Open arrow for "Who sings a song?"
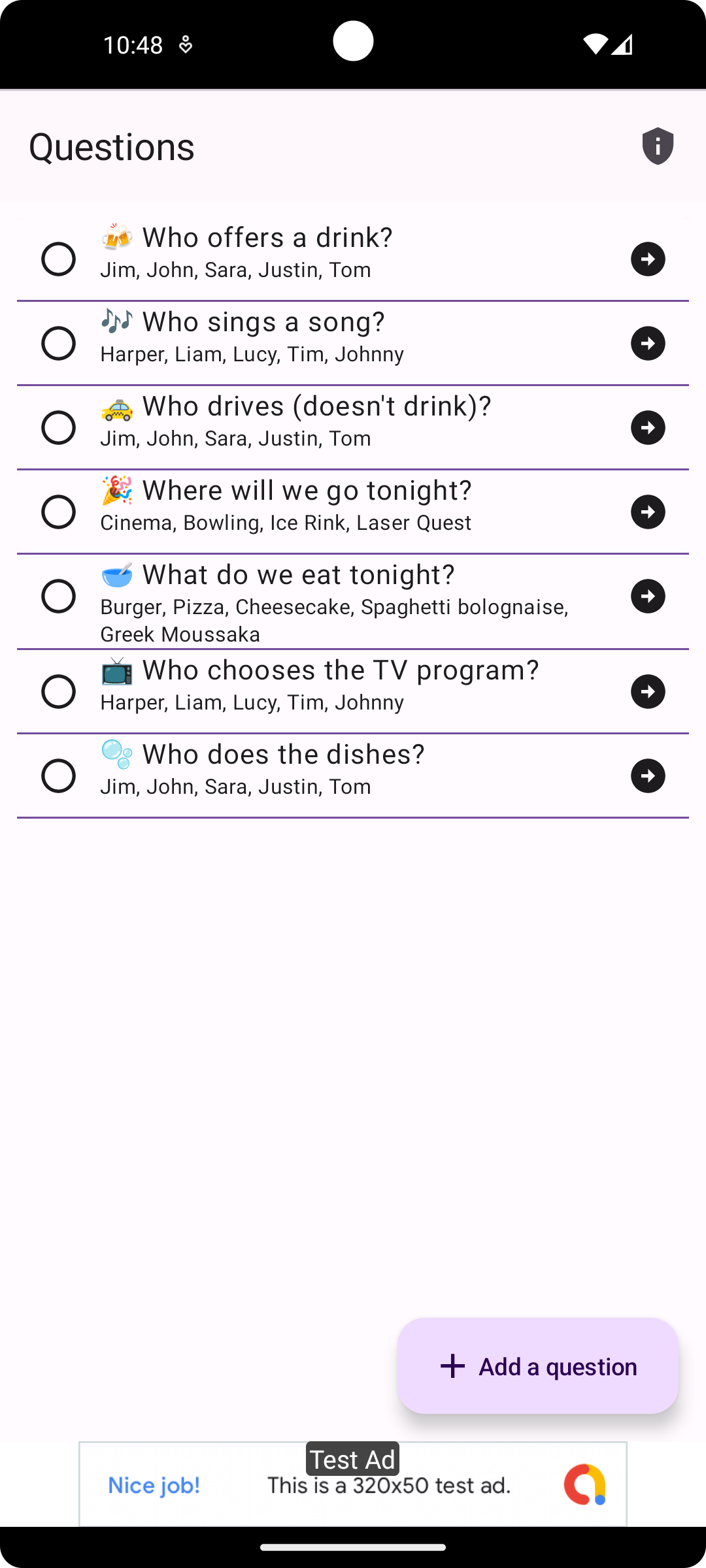The width and height of the screenshot is (706, 1568). point(648,343)
